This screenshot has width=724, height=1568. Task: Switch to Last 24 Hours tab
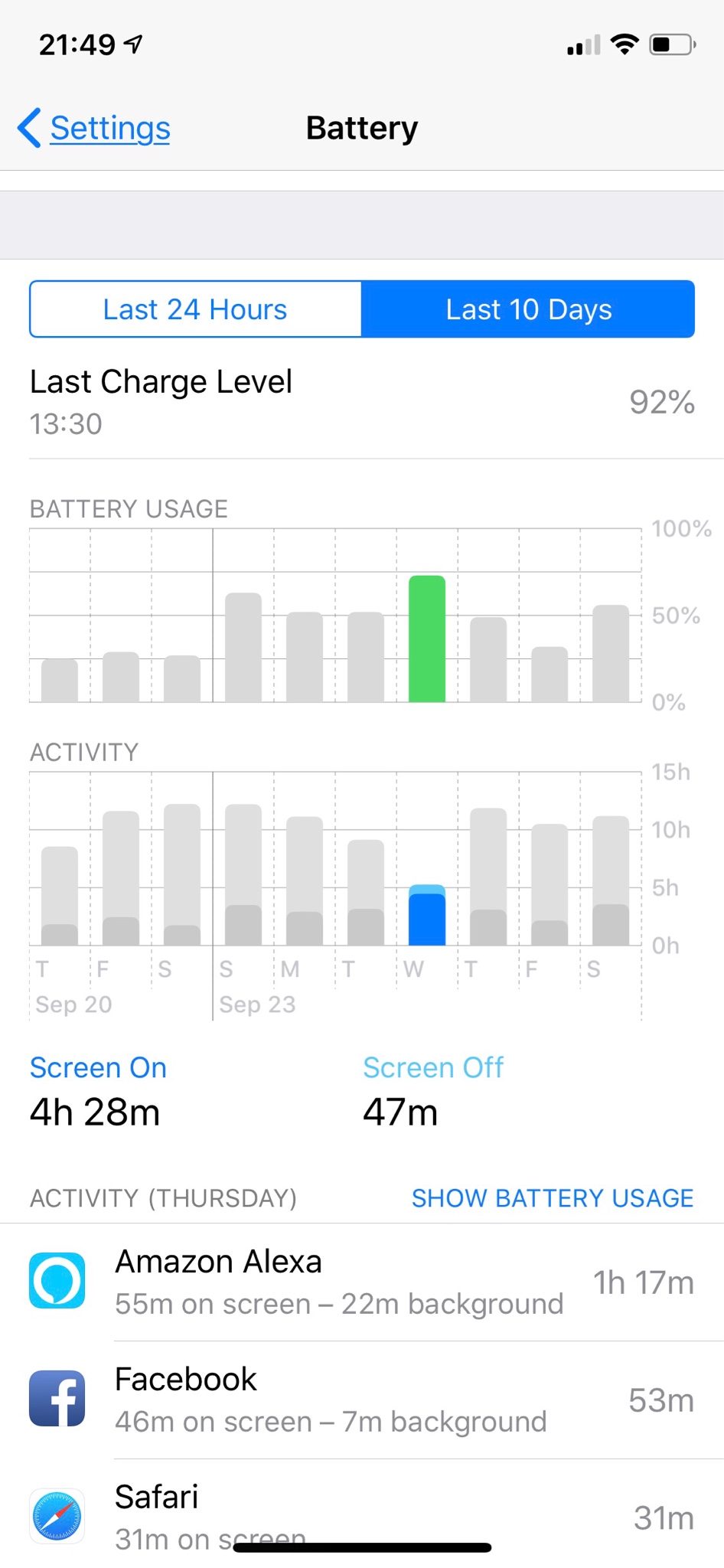[195, 309]
